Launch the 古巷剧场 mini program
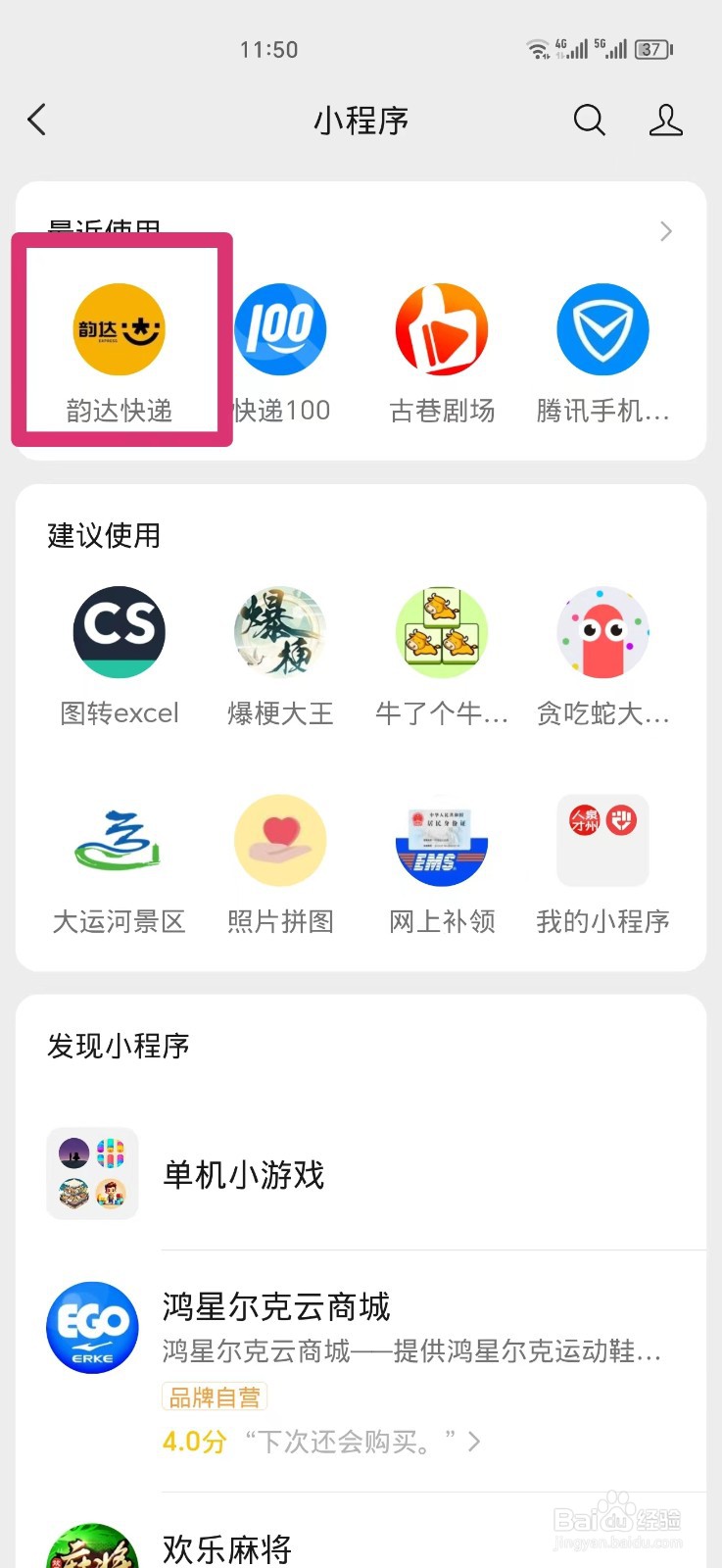The image size is (722, 1568). tap(442, 329)
